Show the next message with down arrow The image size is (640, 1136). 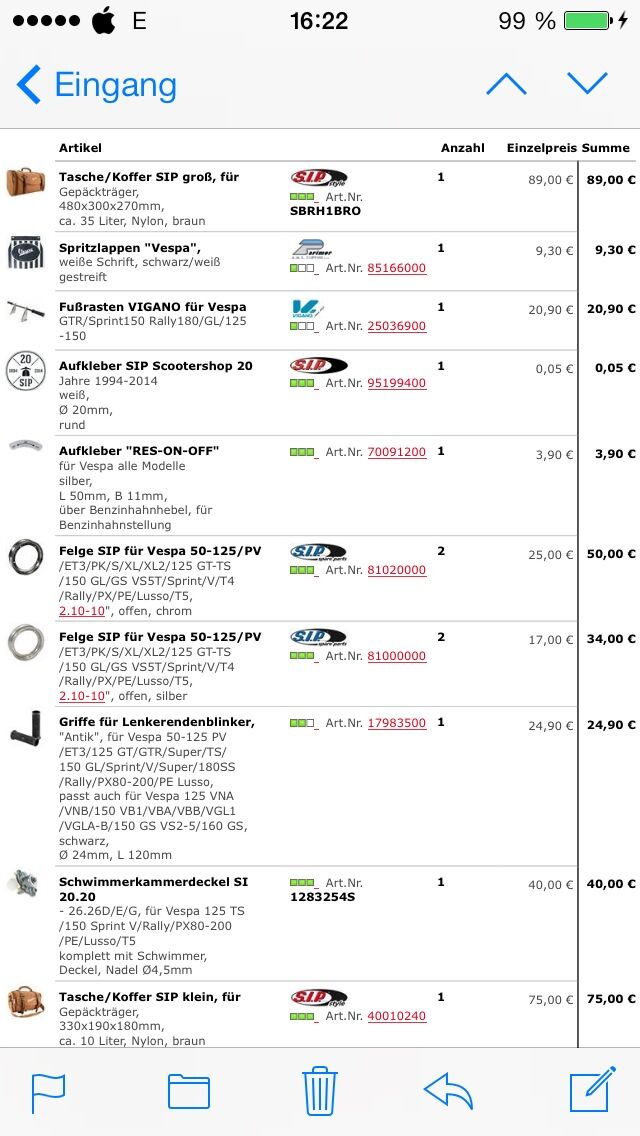coord(587,84)
